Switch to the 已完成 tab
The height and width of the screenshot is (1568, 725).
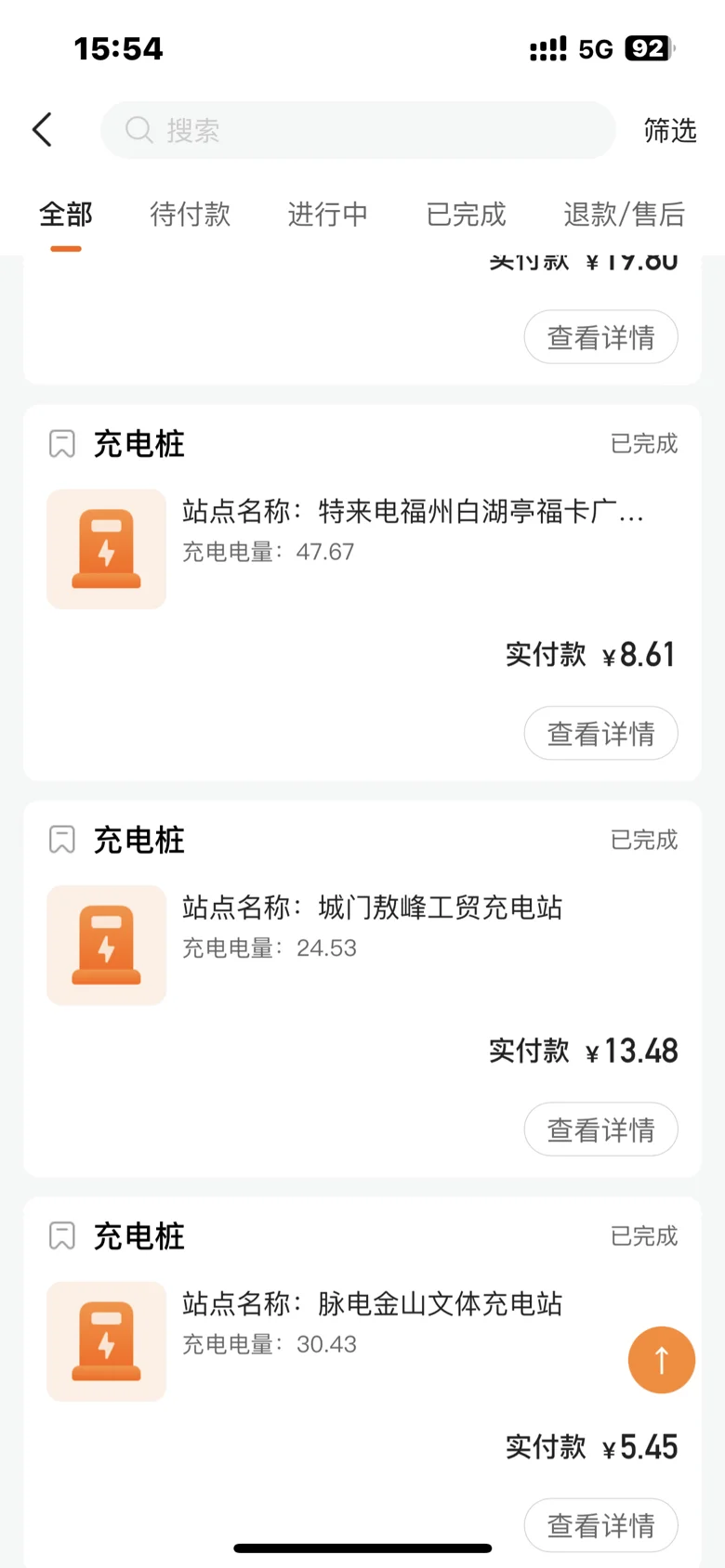click(x=466, y=215)
